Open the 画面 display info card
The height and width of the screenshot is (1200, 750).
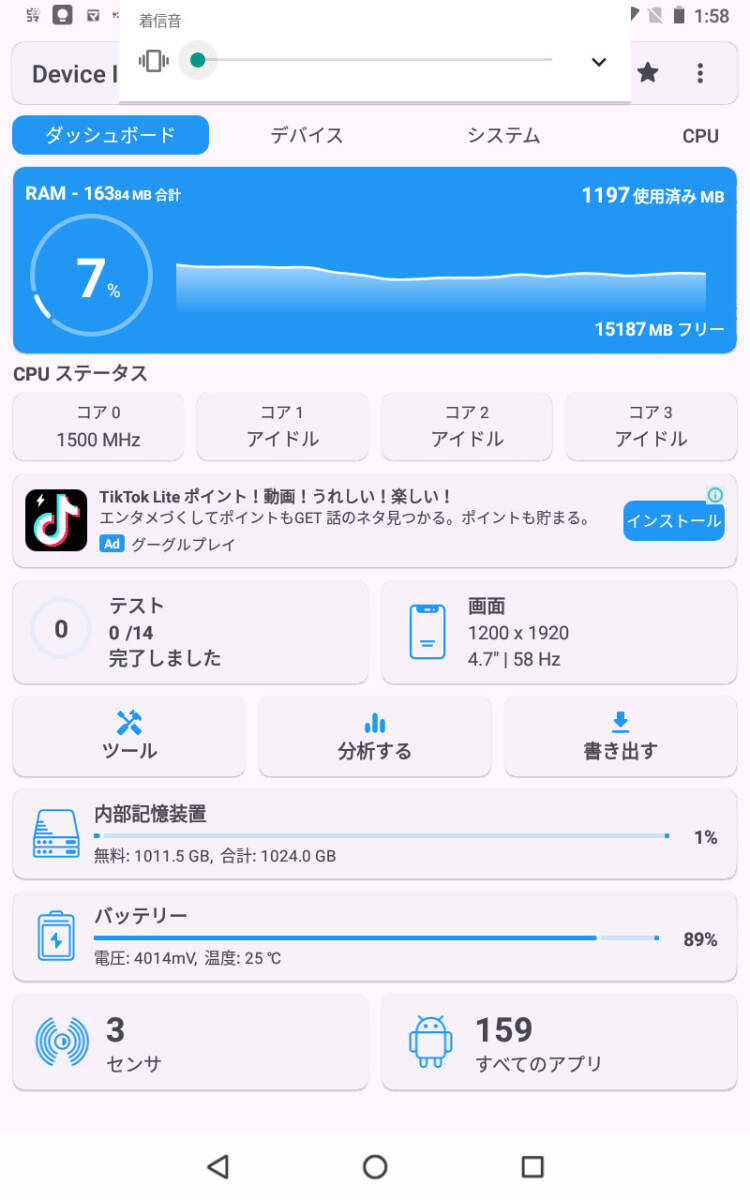[559, 632]
